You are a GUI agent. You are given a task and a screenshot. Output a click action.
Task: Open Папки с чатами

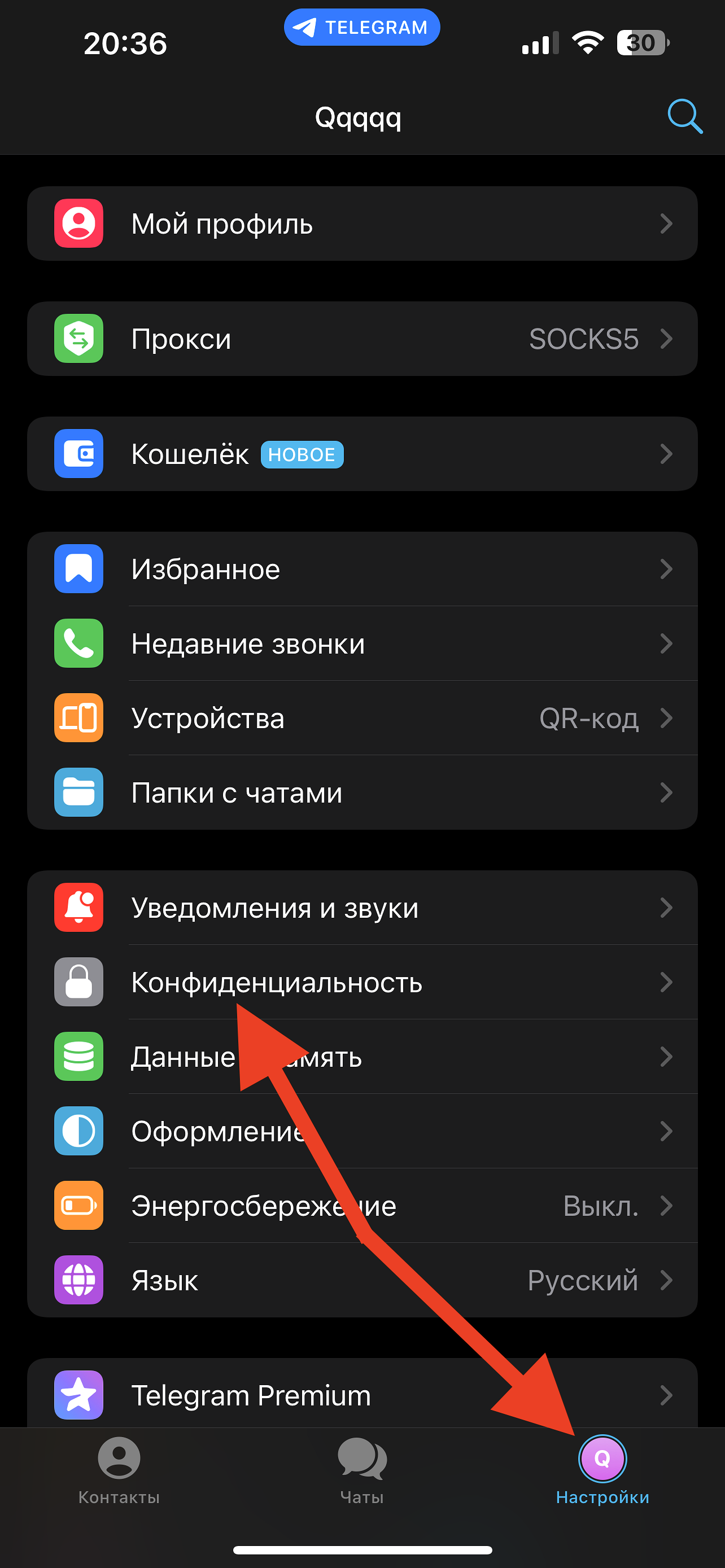(361, 792)
